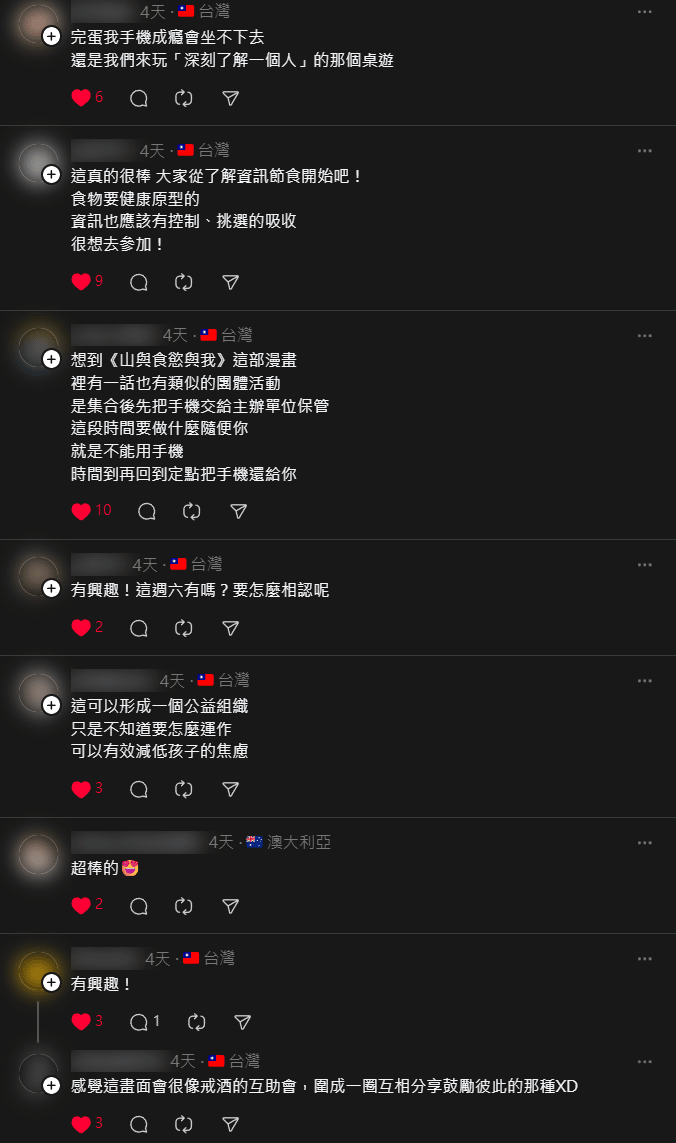
Task: Share the comment asking 這週六有嗎
Action: pos(230,628)
